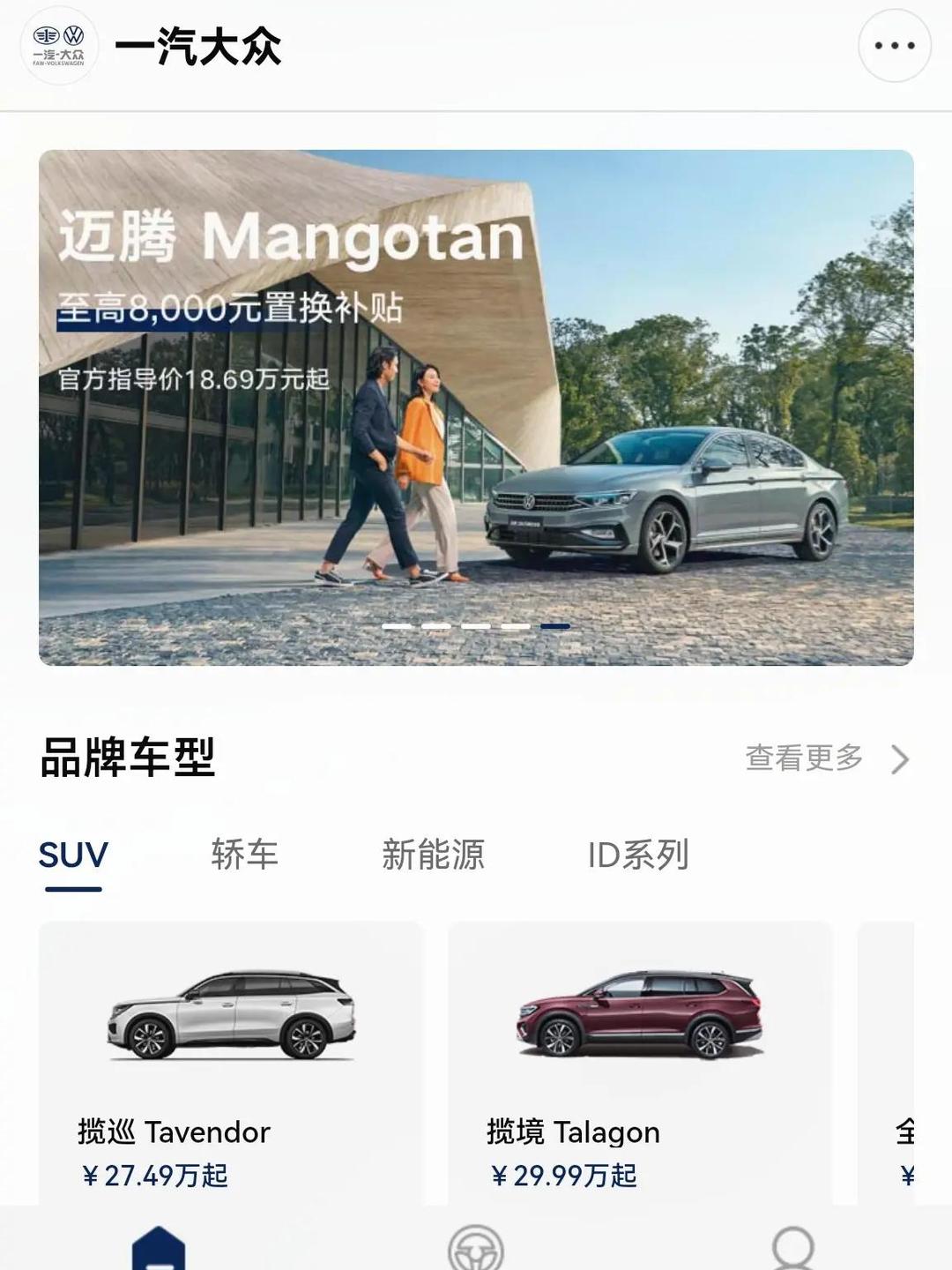The image size is (952, 1270).
Task: Open the three-dot overflow menu
Action: tap(894, 46)
